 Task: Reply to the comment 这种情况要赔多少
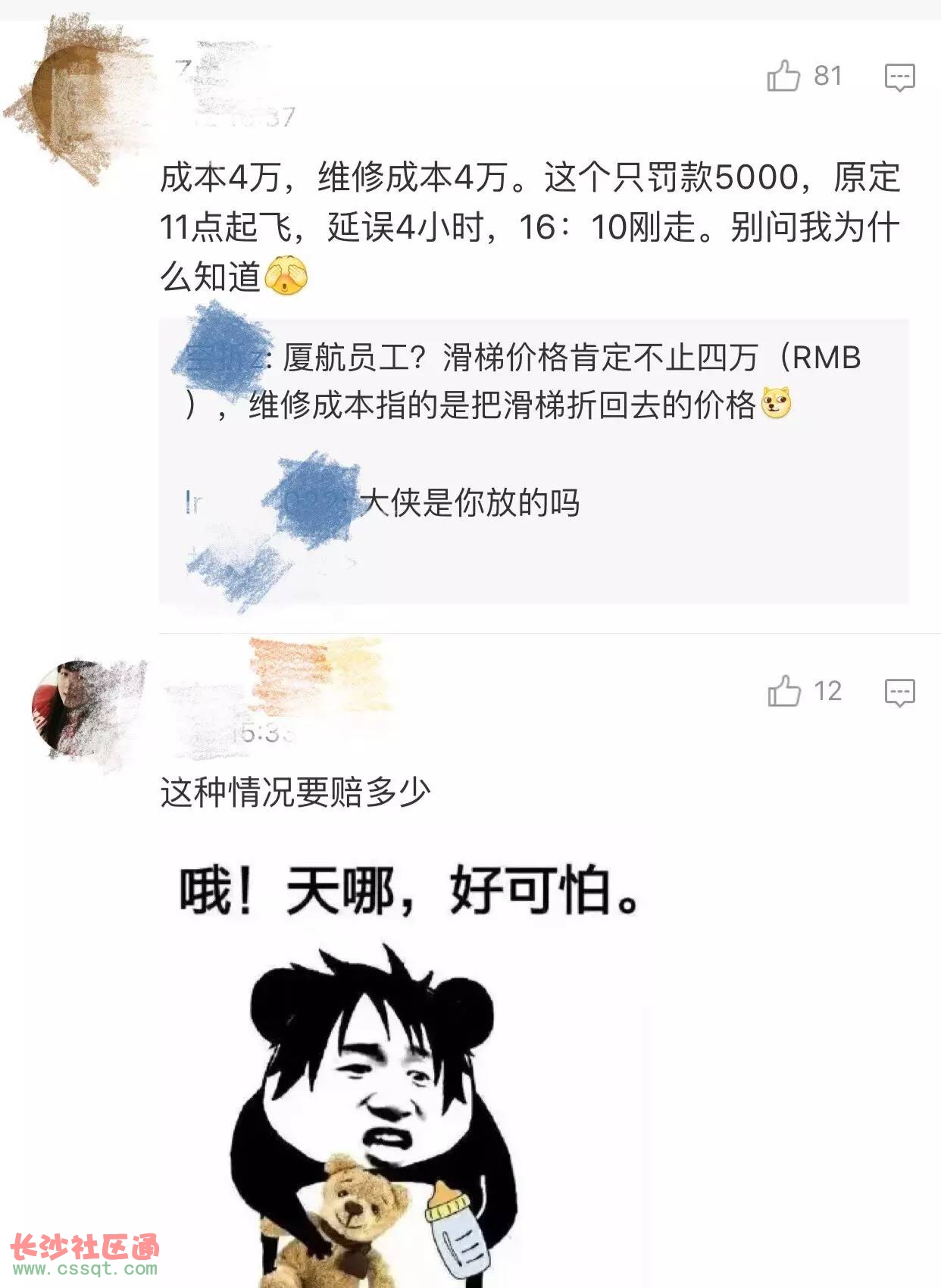899,692
